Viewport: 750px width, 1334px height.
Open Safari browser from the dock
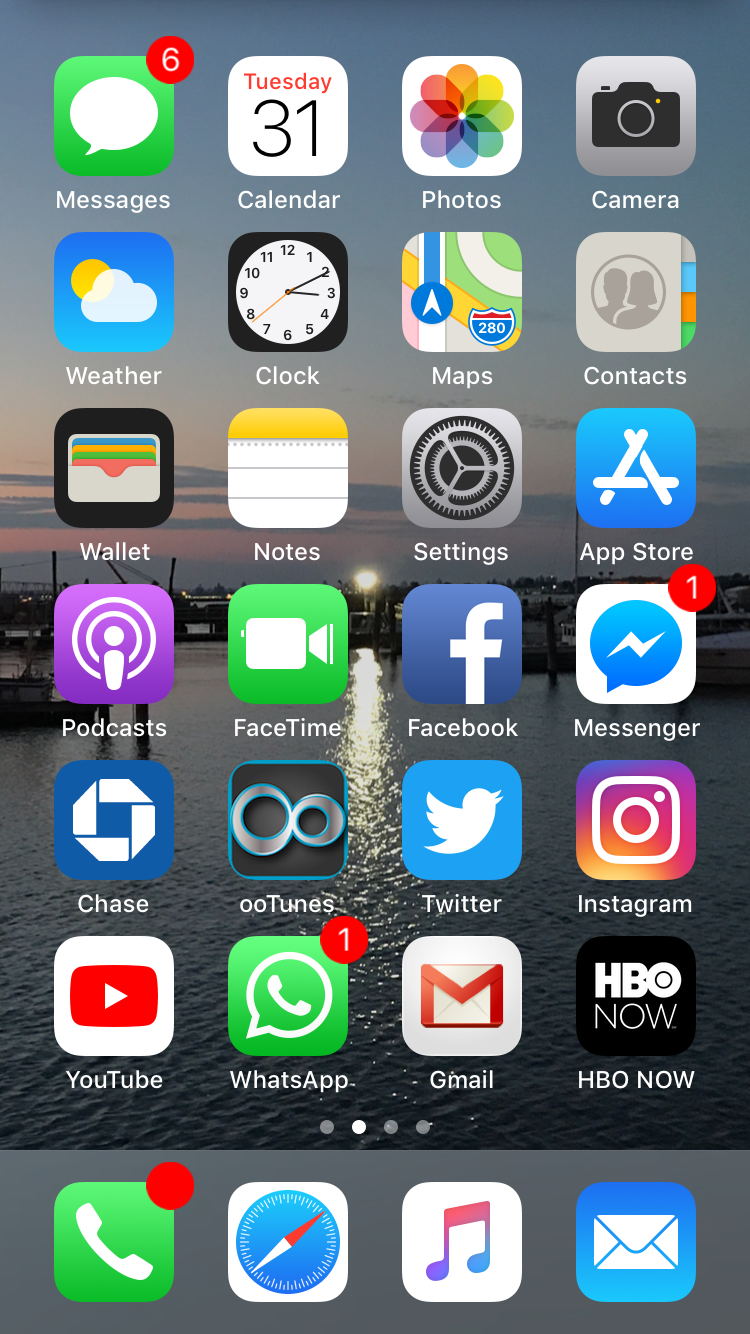coord(288,1242)
